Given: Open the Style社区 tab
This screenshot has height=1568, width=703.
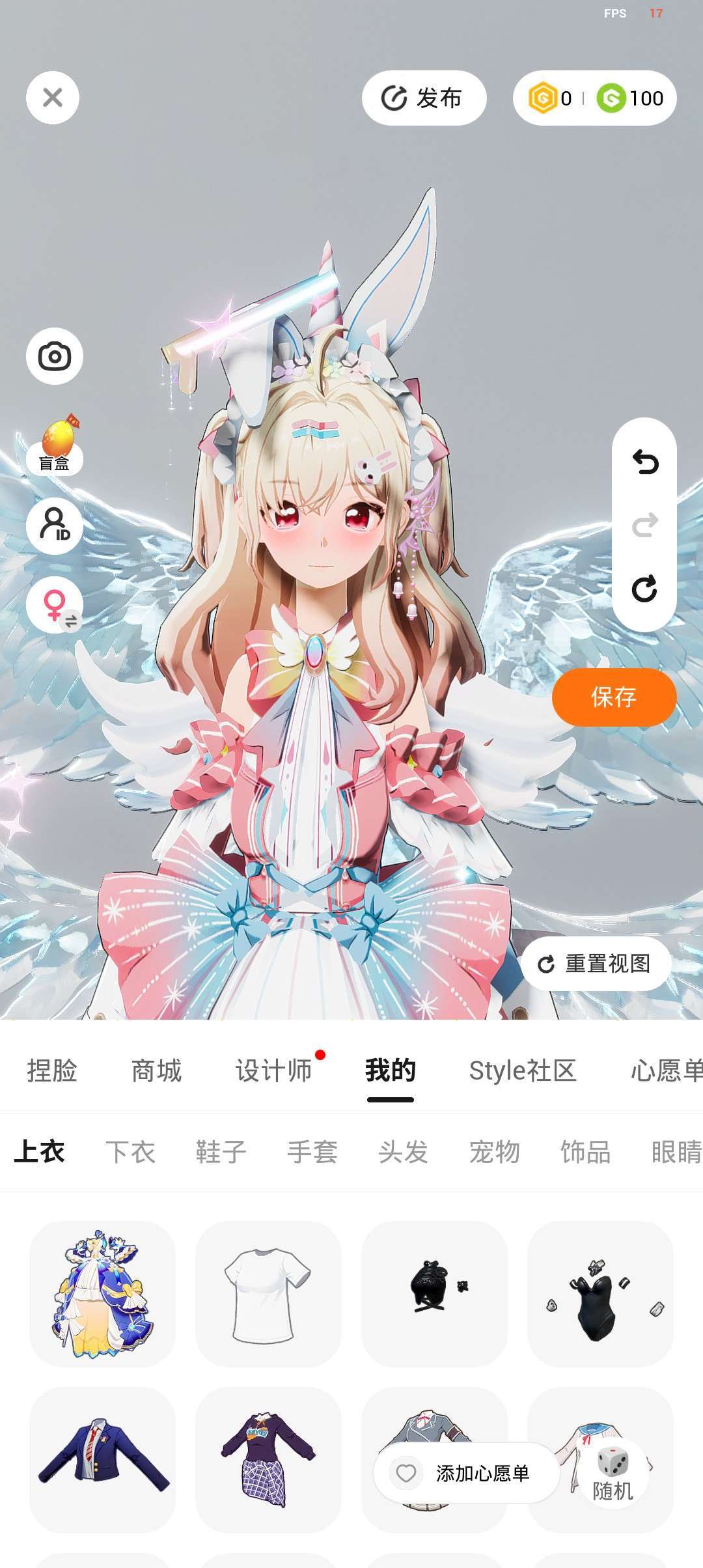Looking at the screenshot, I should coord(523,1071).
